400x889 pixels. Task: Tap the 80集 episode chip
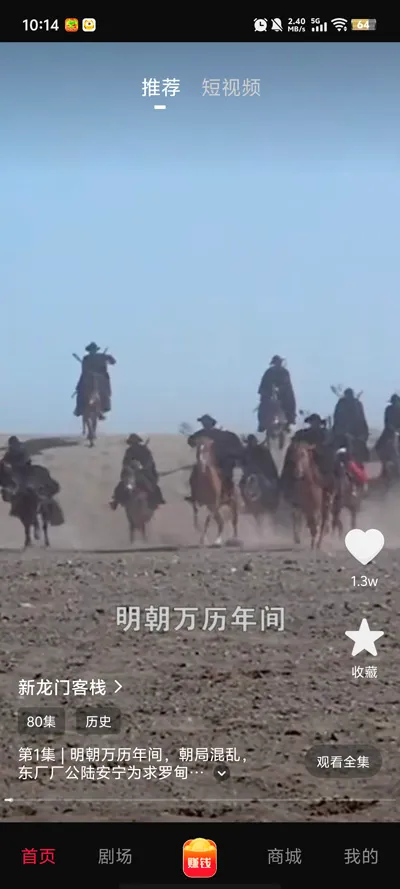pyautogui.click(x=41, y=721)
